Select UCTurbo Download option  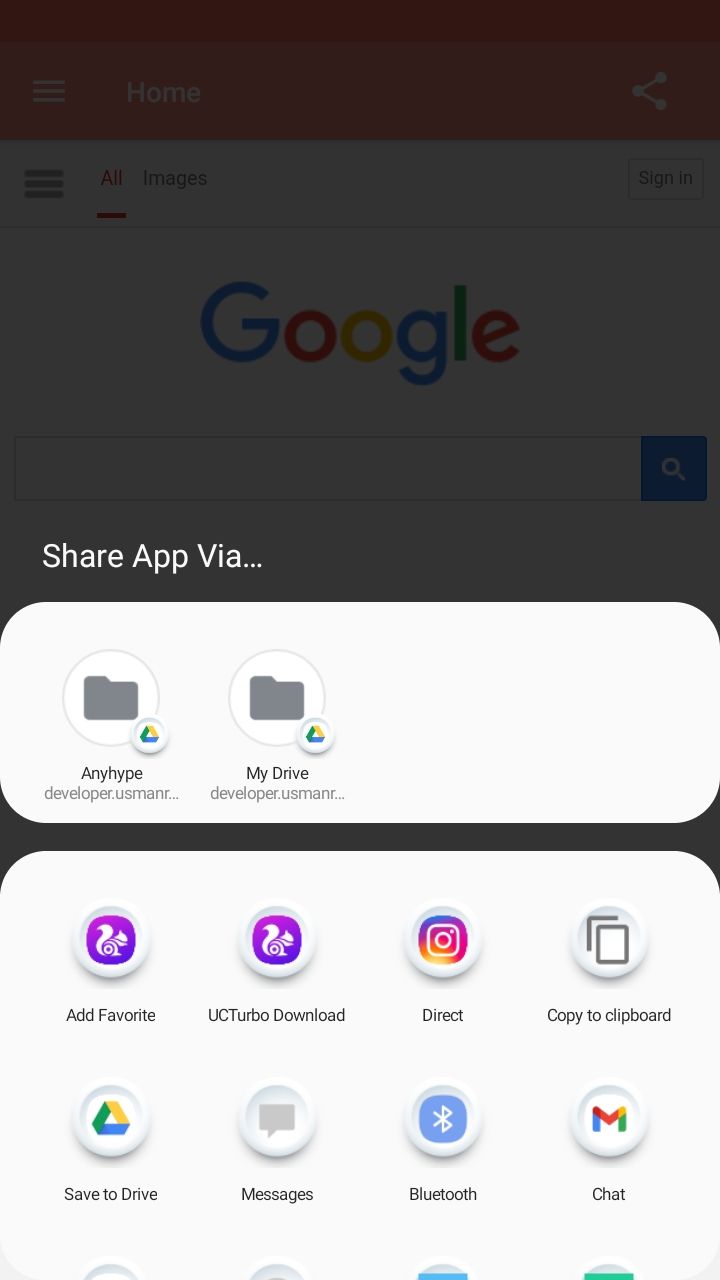click(277, 942)
